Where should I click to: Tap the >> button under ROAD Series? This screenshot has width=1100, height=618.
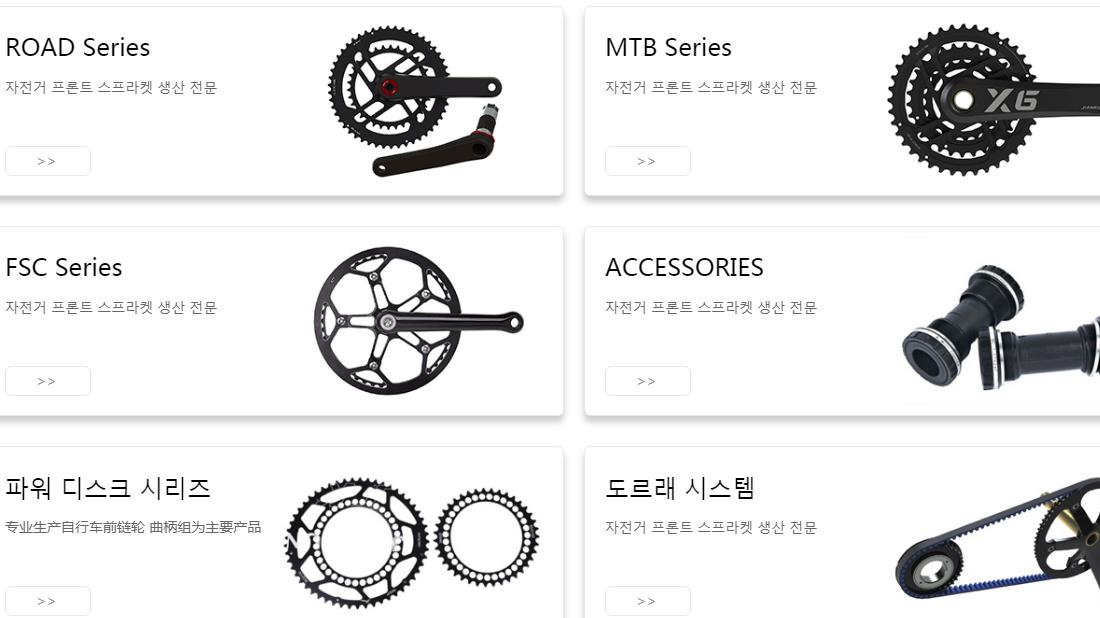(x=47, y=161)
